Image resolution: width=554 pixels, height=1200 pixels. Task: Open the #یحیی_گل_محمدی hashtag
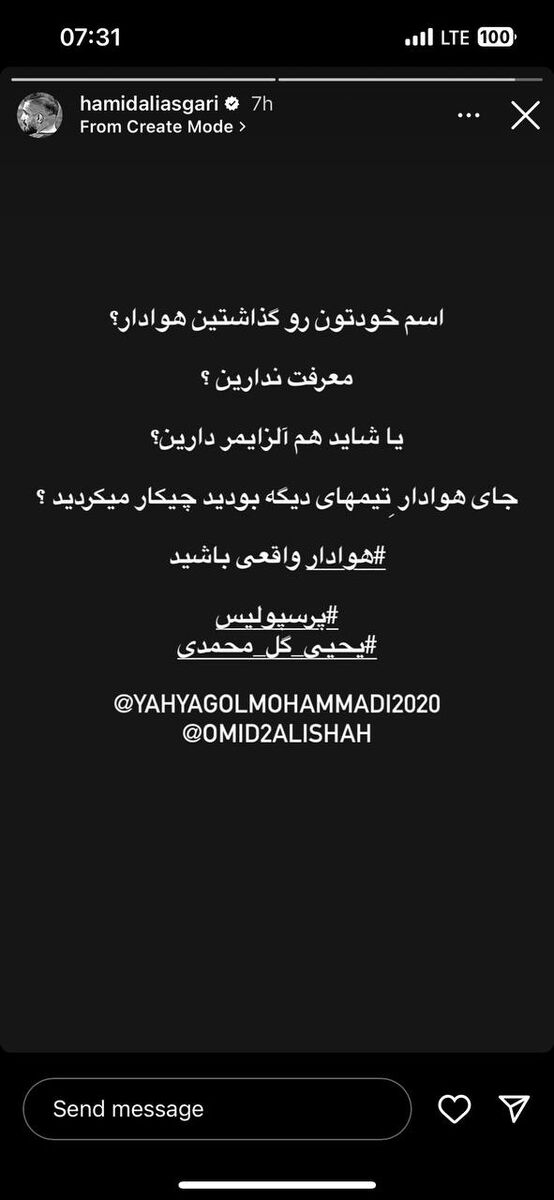click(x=277, y=646)
